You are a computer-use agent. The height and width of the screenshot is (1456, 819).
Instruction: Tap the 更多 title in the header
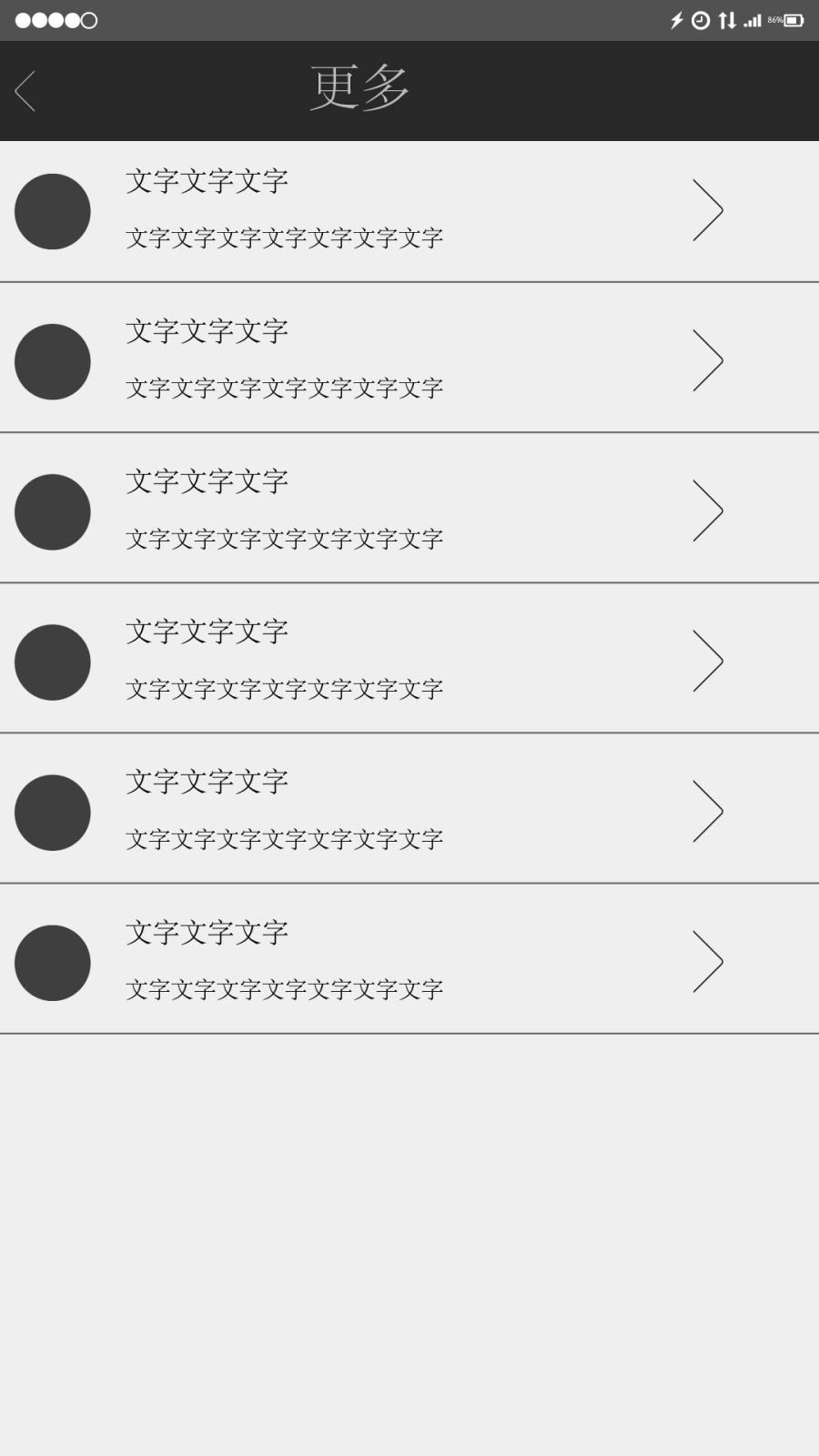pyautogui.click(x=361, y=87)
